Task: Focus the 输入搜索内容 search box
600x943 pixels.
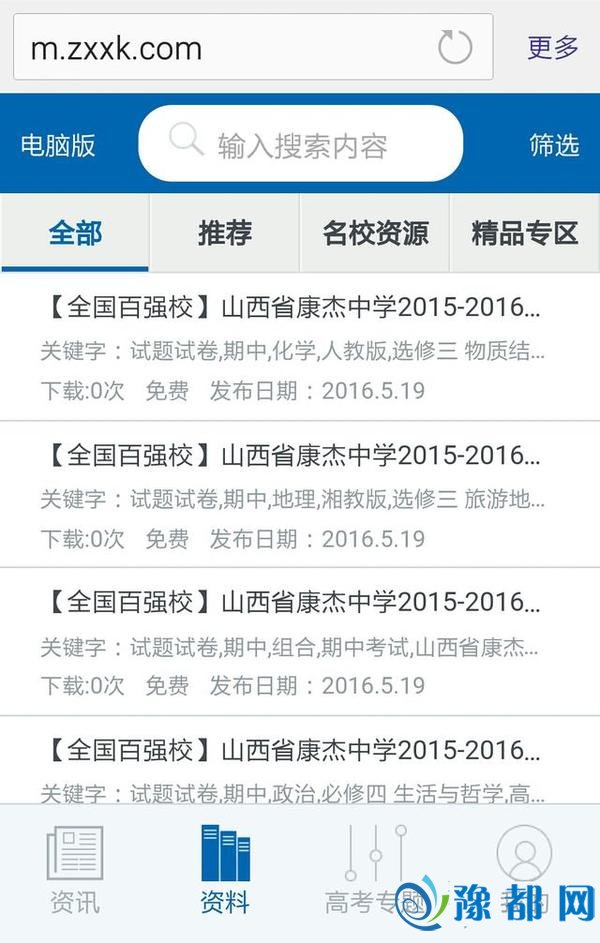Action: tap(300, 145)
